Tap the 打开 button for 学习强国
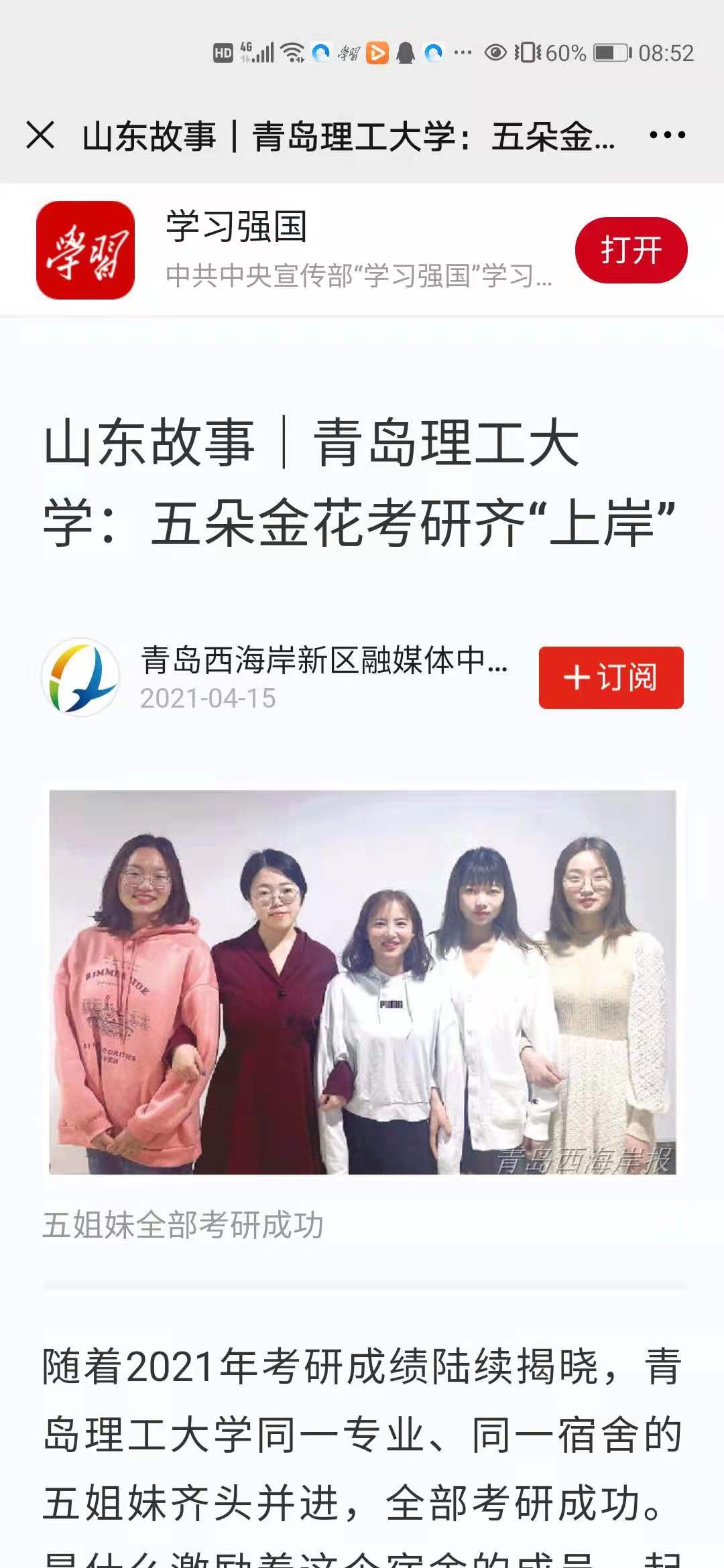The height and width of the screenshot is (1568, 724). 631,250
